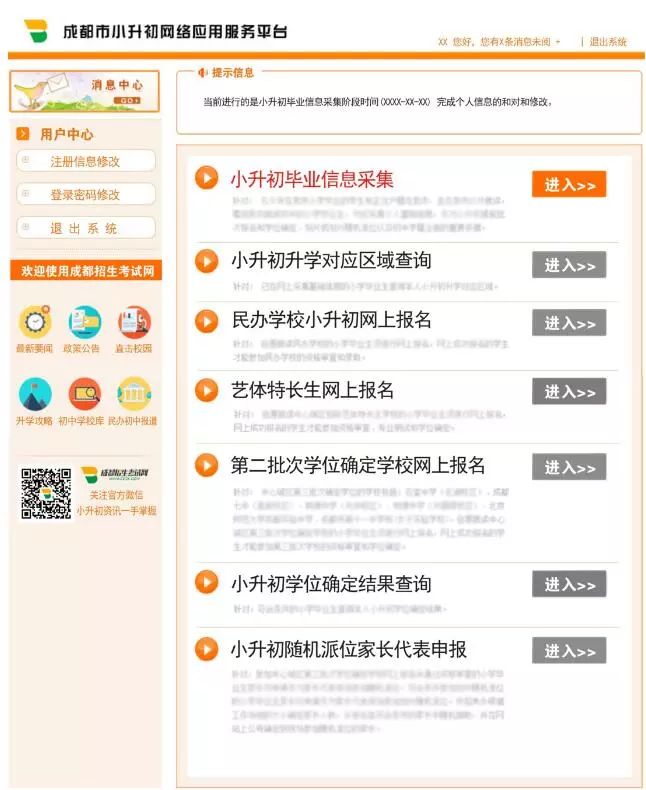Image resolution: width=646 pixels, height=790 pixels.
Task: Expand the unread messages dropdown arrow
Action: (x=558, y=43)
